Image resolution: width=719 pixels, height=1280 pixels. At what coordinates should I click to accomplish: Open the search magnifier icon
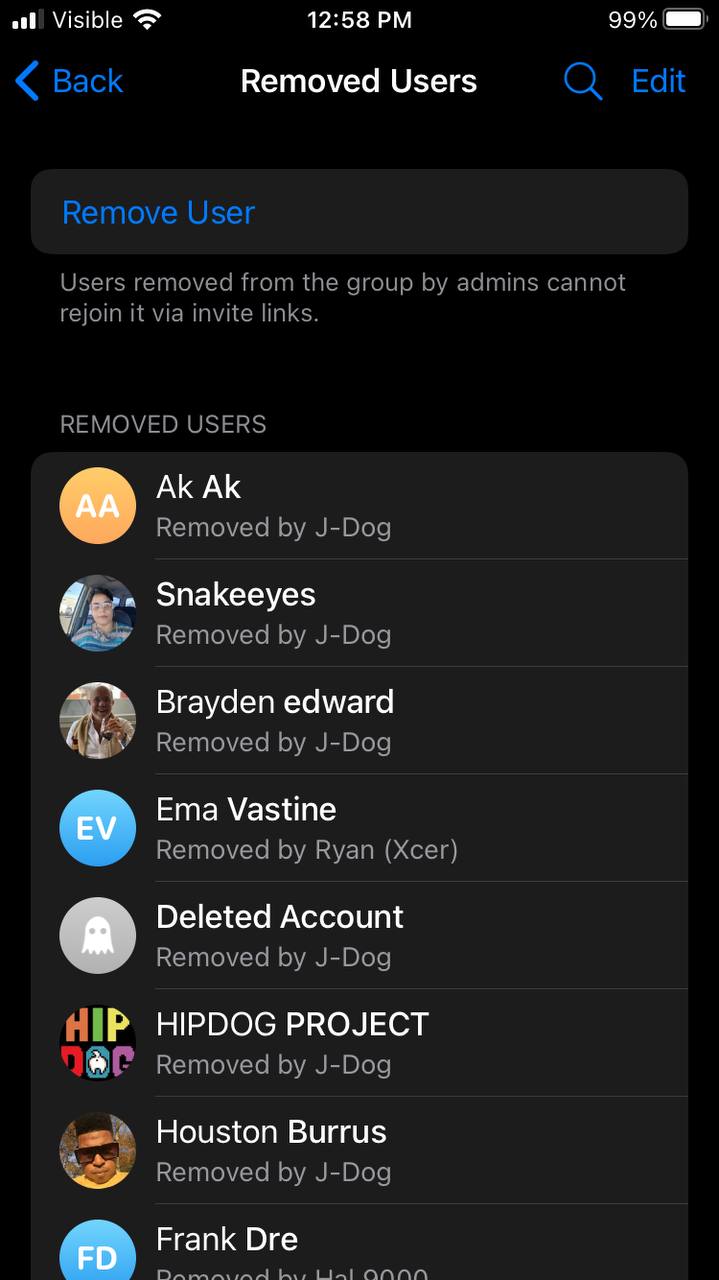[x=582, y=81]
